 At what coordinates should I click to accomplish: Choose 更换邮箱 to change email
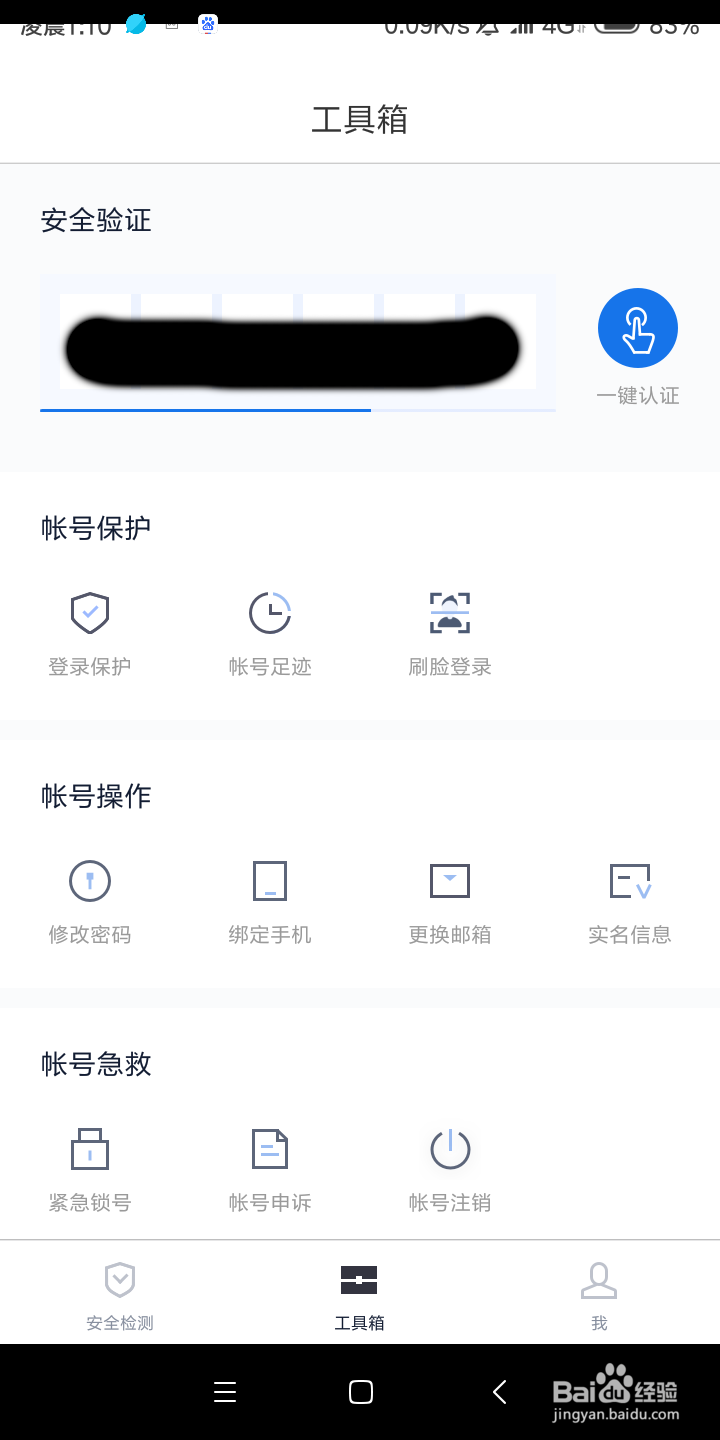(450, 898)
